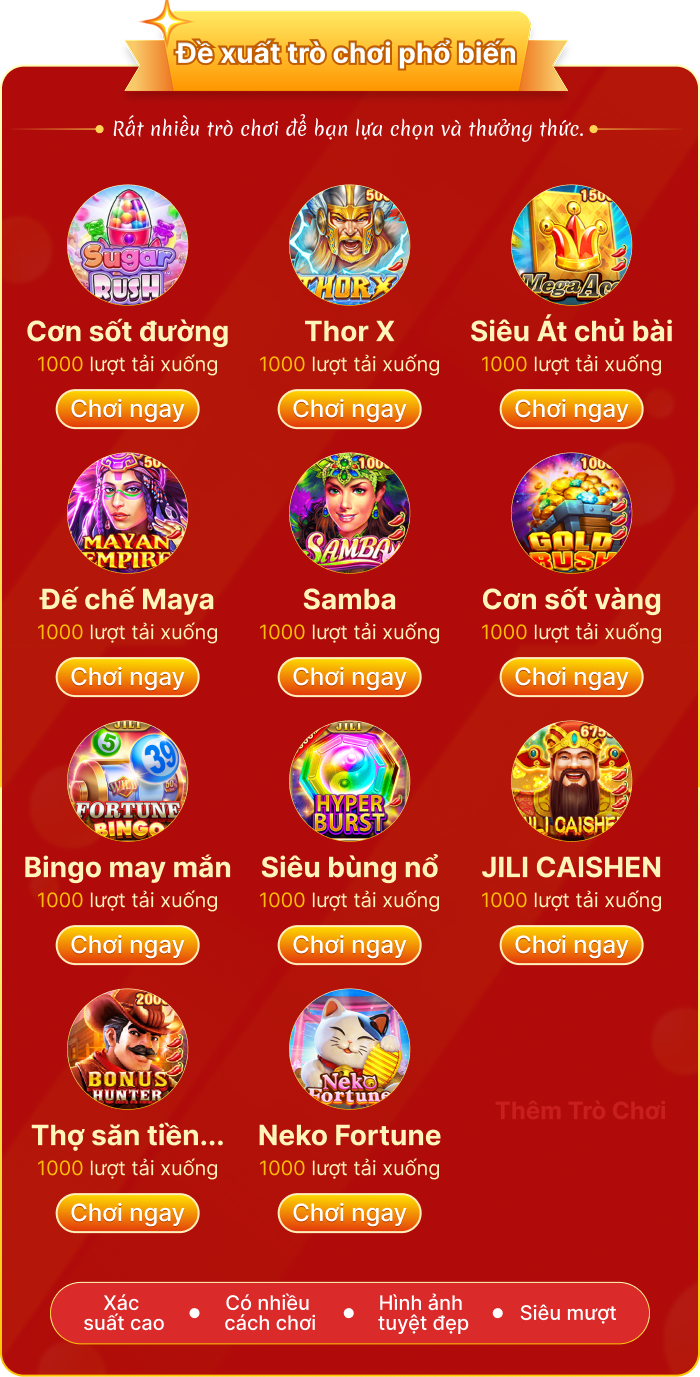Open the Gold Rush game icon

tap(571, 513)
